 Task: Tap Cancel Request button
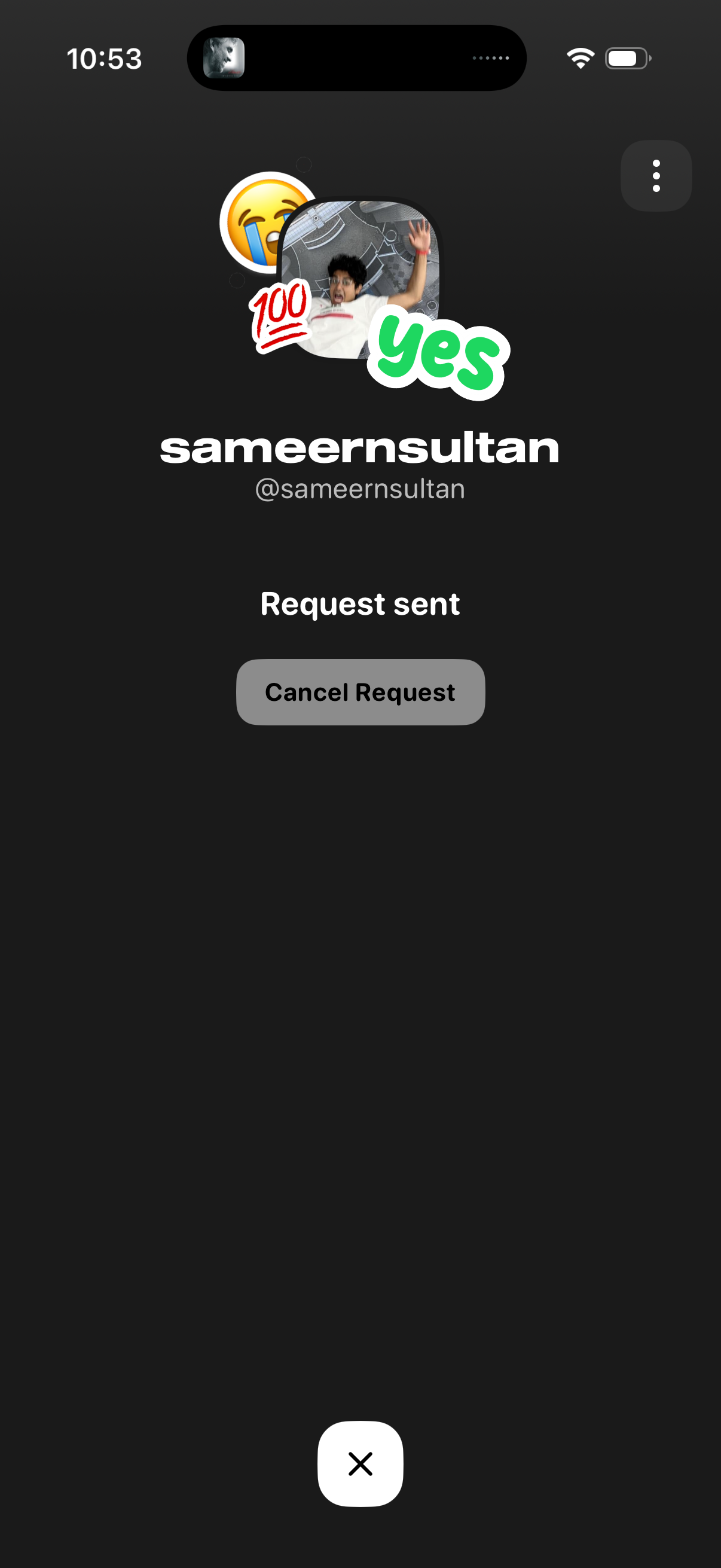360,692
